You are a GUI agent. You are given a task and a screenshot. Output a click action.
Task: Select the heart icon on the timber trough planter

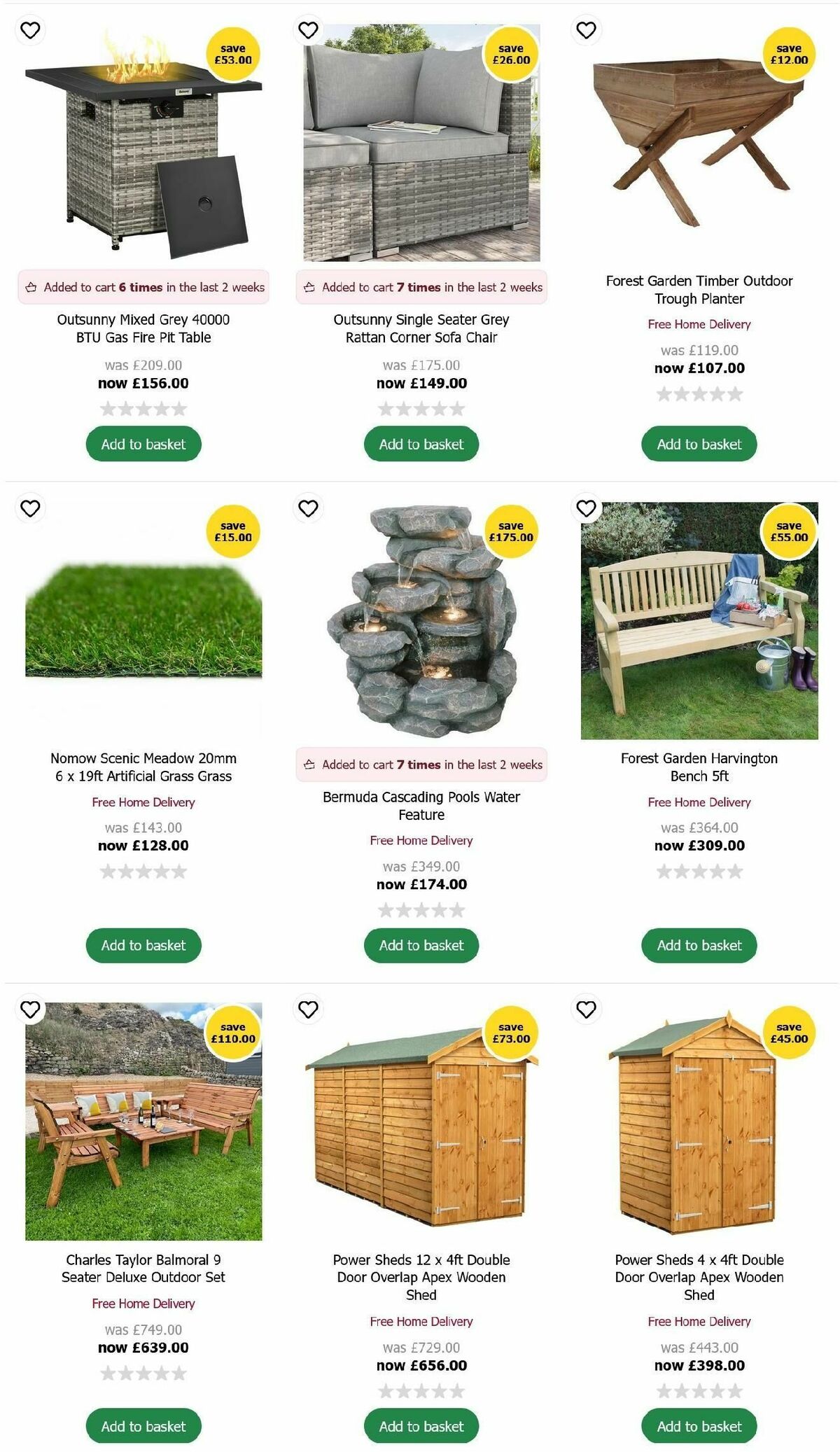click(584, 30)
